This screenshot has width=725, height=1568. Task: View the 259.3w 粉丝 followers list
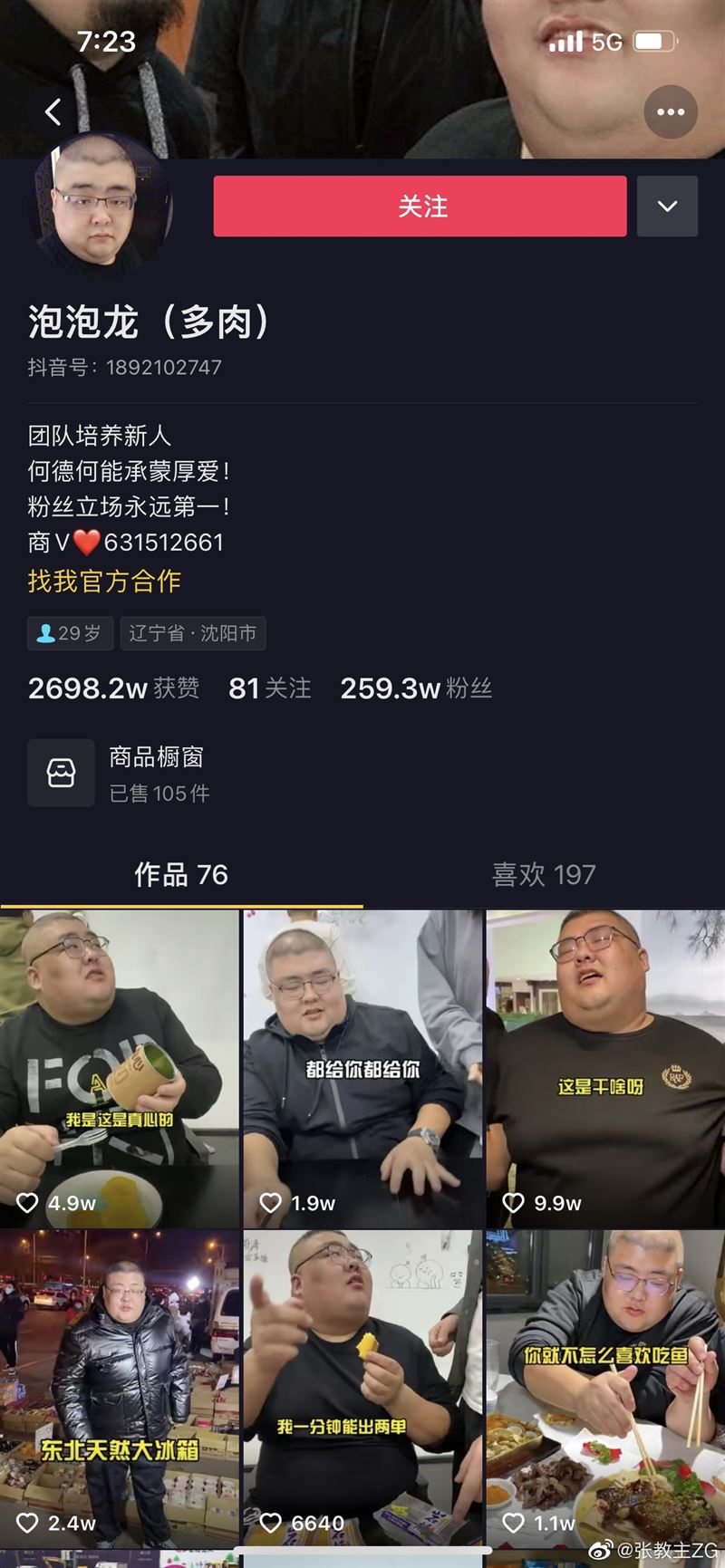pyautogui.click(x=416, y=688)
